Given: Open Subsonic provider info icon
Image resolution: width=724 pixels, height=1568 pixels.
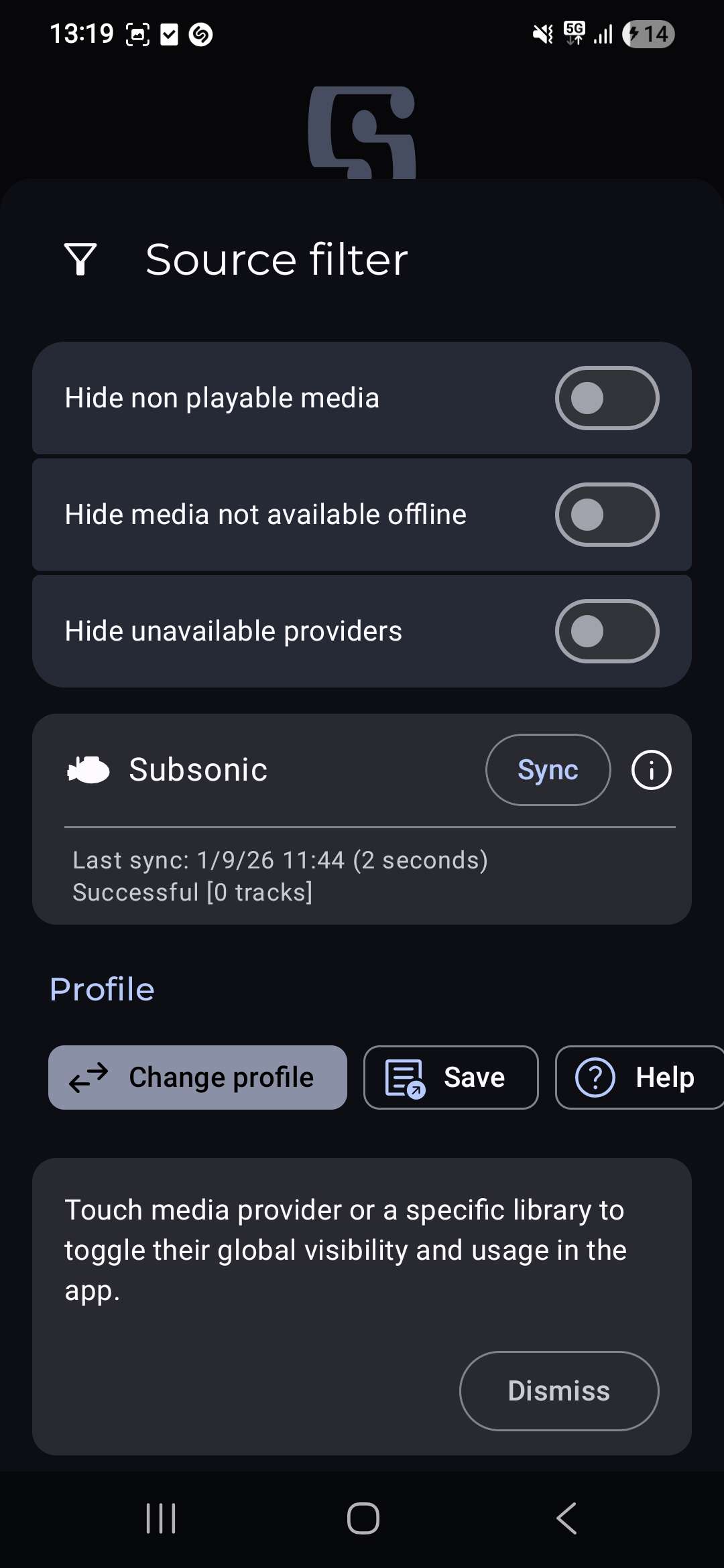Looking at the screenshot, I should pyautogui.click(x=651, y=770).
